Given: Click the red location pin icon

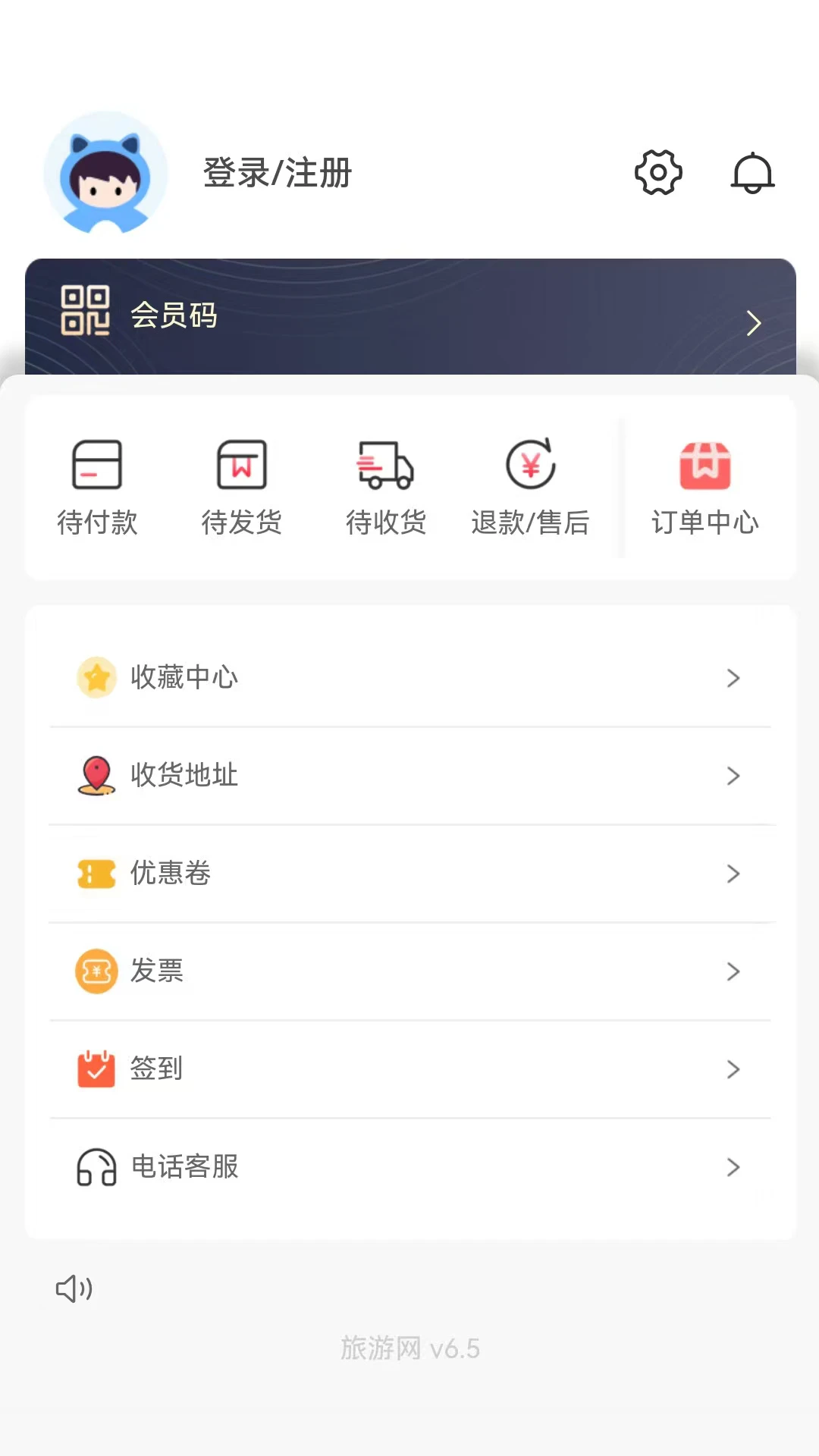Looking at the screenshot, I should [x=96, y=775].
